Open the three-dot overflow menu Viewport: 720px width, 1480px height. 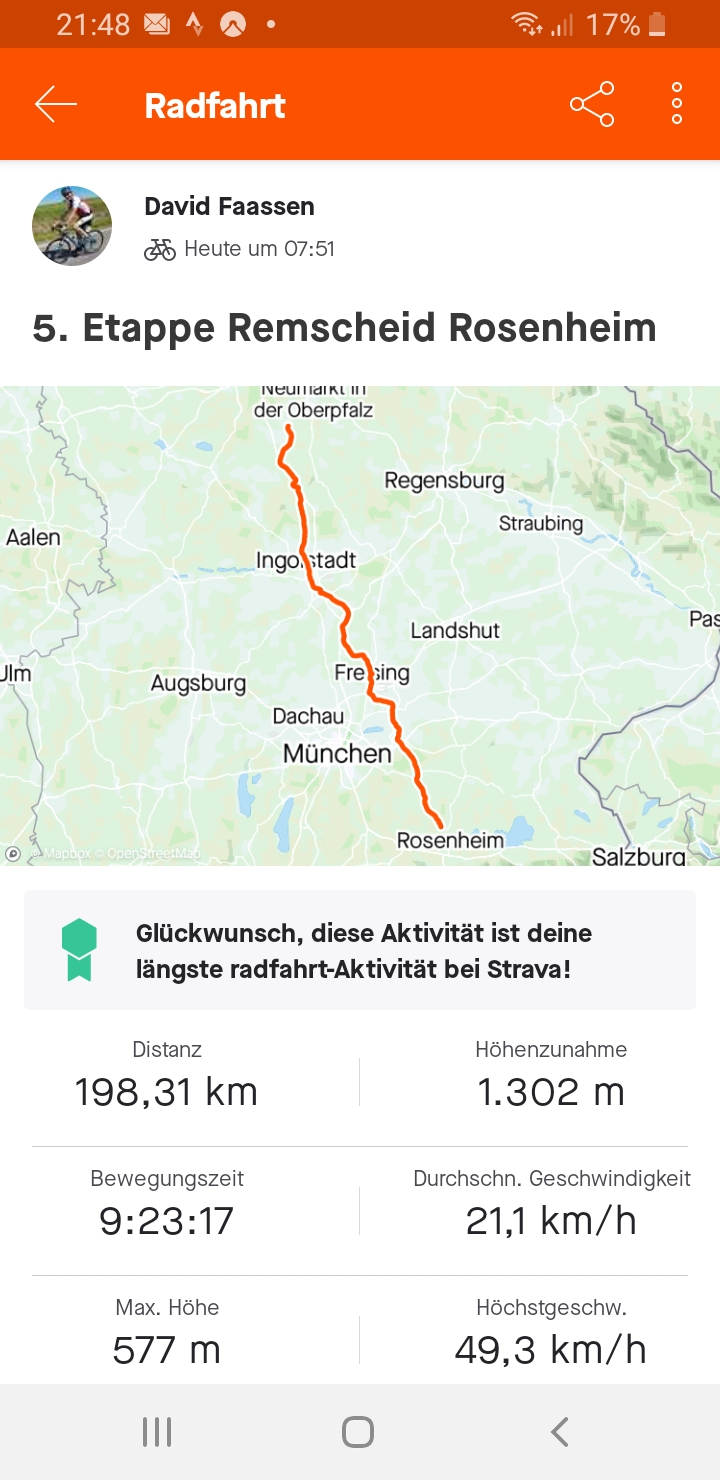tap(677, 104)
